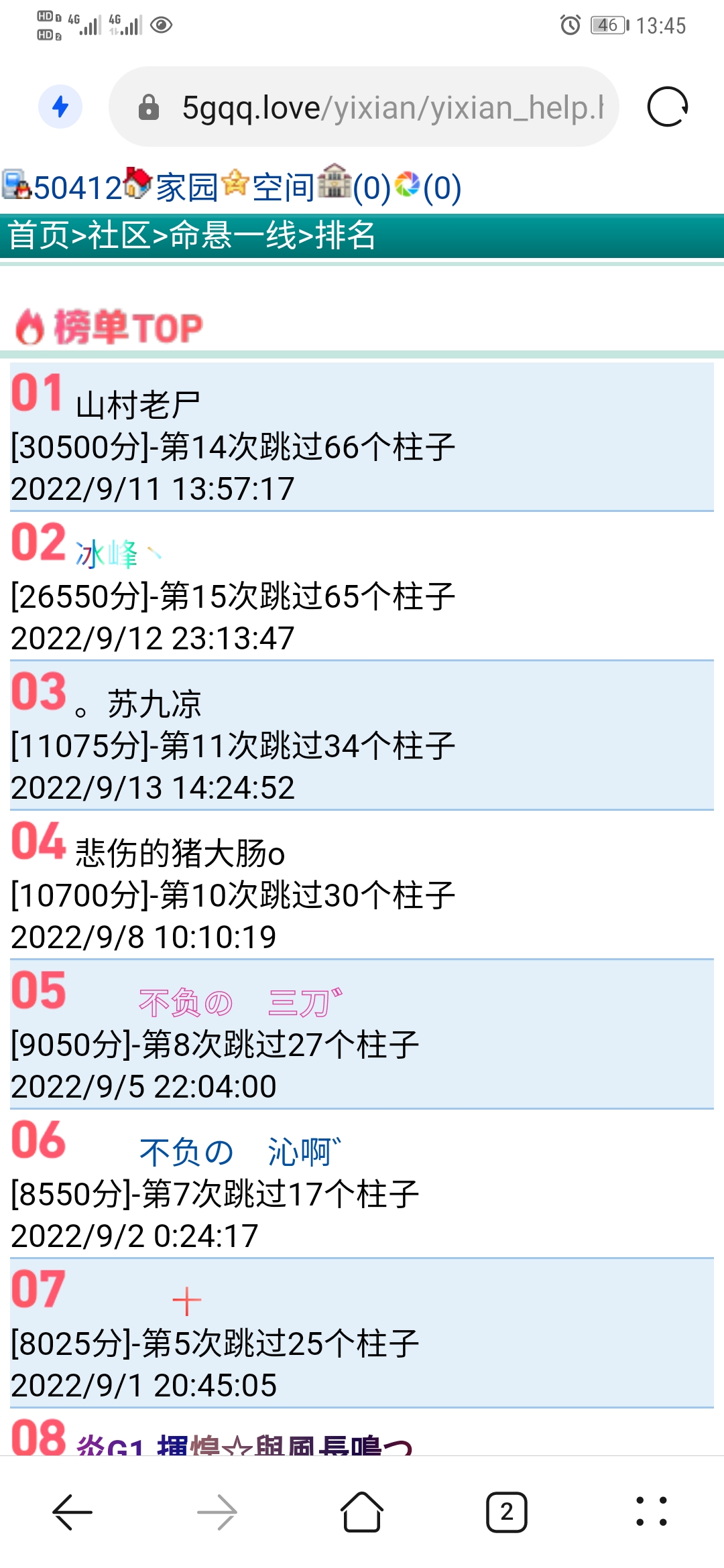
Task: Go to 首页 in breadcrumb
Action: (38, 235)
